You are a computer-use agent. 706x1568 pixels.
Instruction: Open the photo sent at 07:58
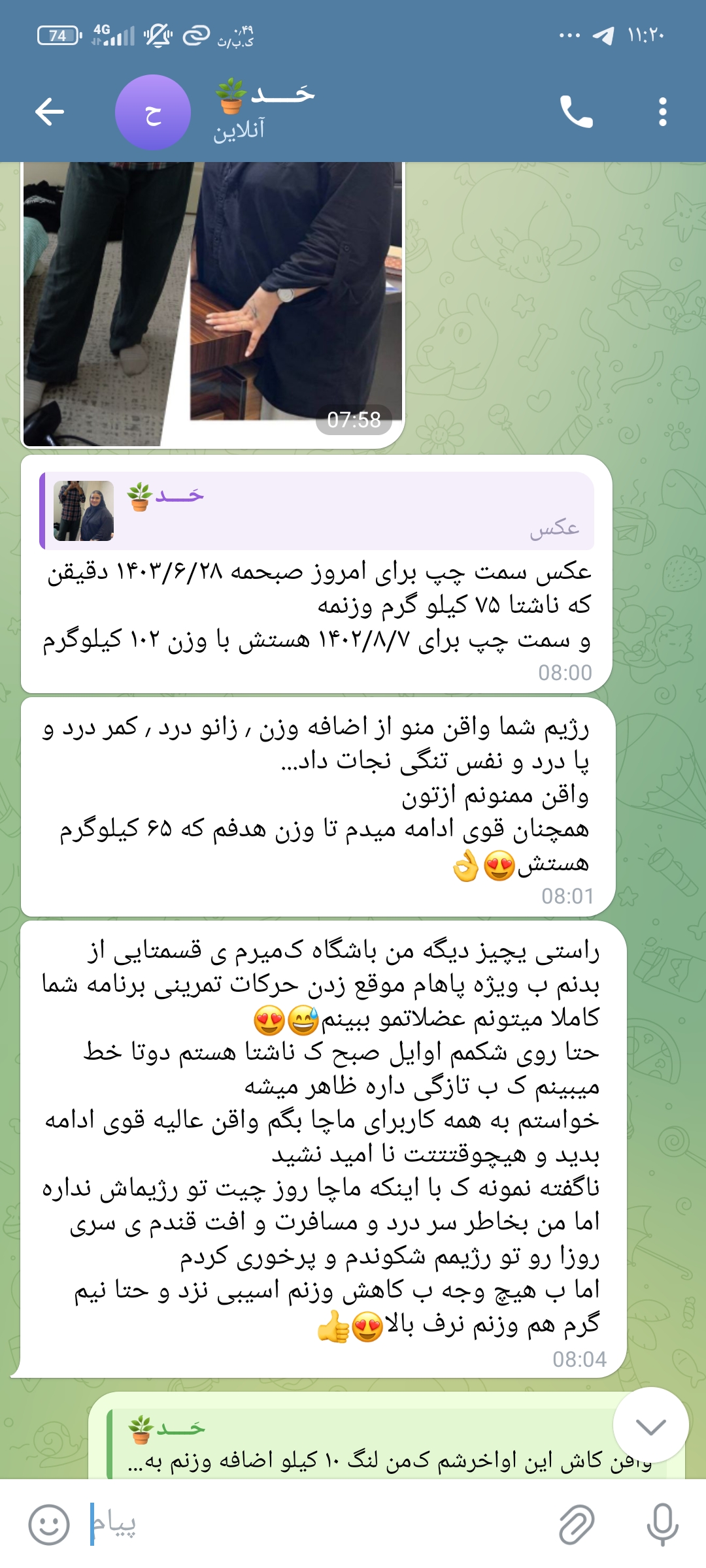tap(213, 304)
